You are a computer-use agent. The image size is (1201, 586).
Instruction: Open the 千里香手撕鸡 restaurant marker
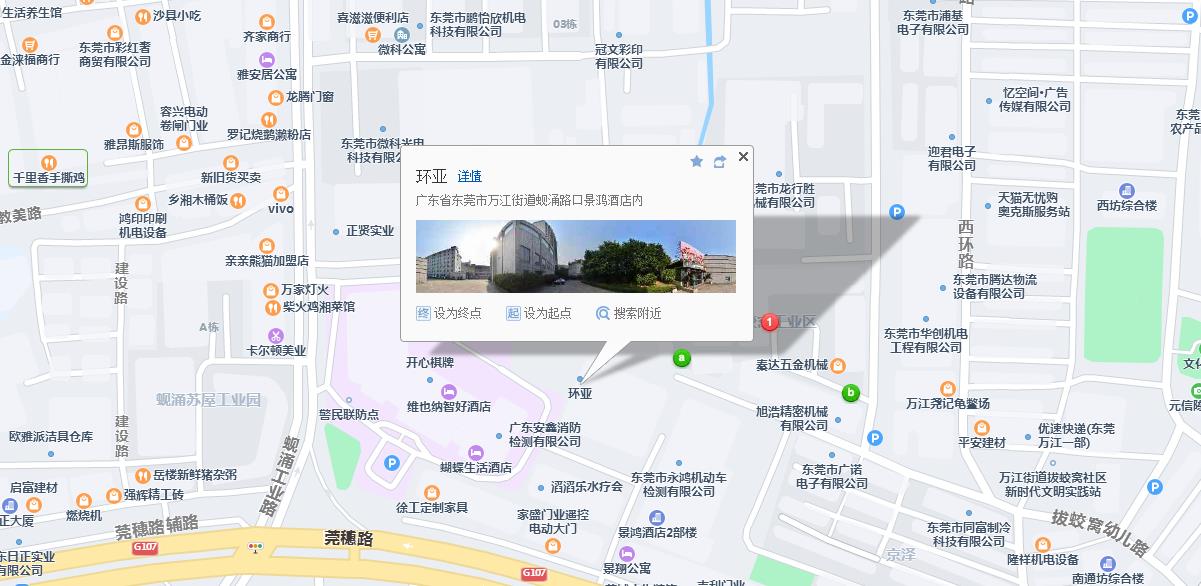pyautogui.click(x=47, y=163)
